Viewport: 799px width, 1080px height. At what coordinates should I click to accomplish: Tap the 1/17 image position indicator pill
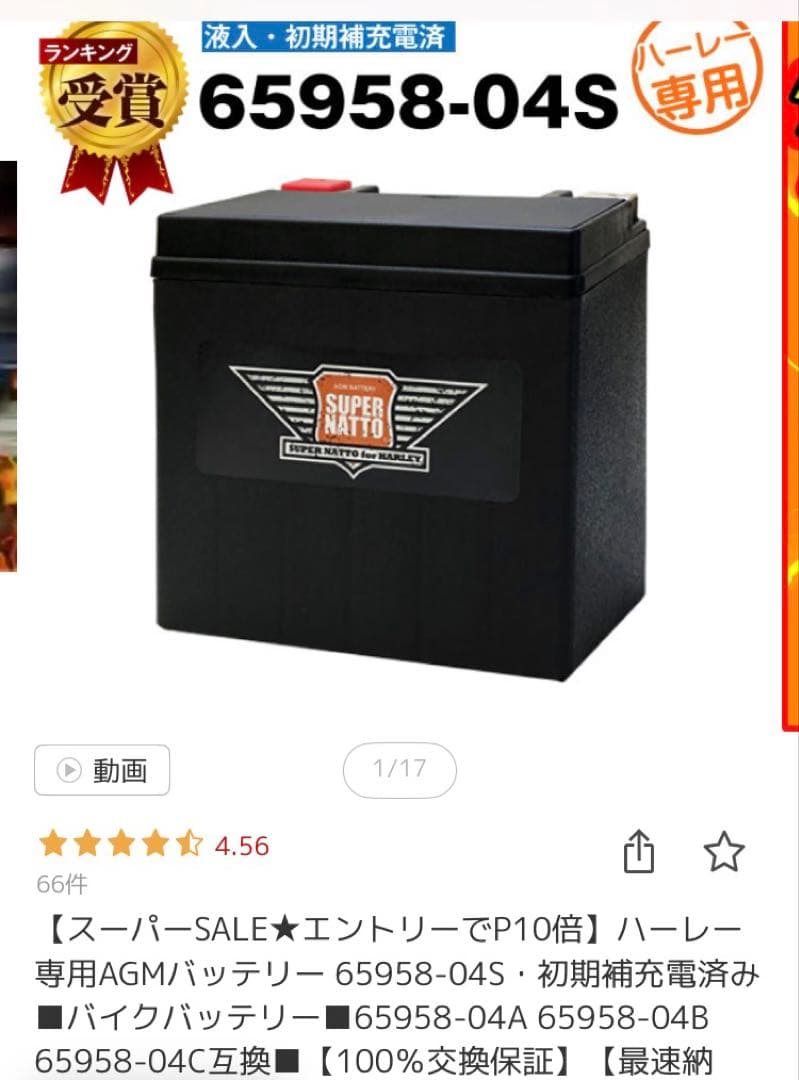click(x=400, y=769)
